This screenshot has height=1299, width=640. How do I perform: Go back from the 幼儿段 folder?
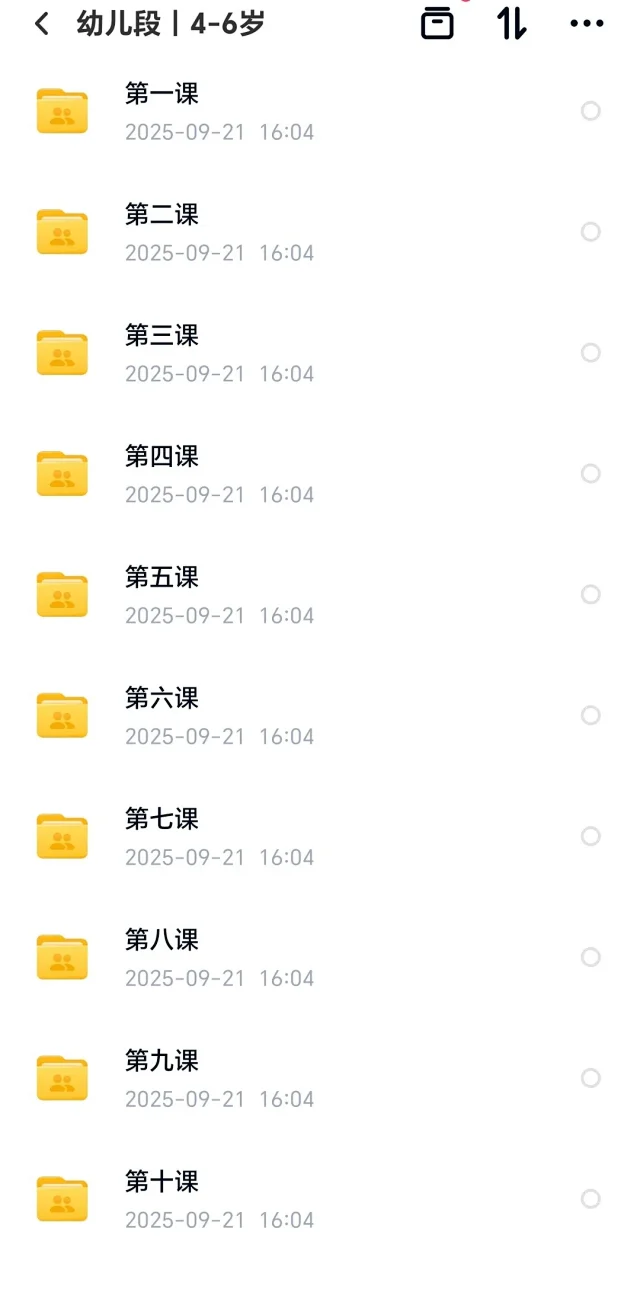42,24
